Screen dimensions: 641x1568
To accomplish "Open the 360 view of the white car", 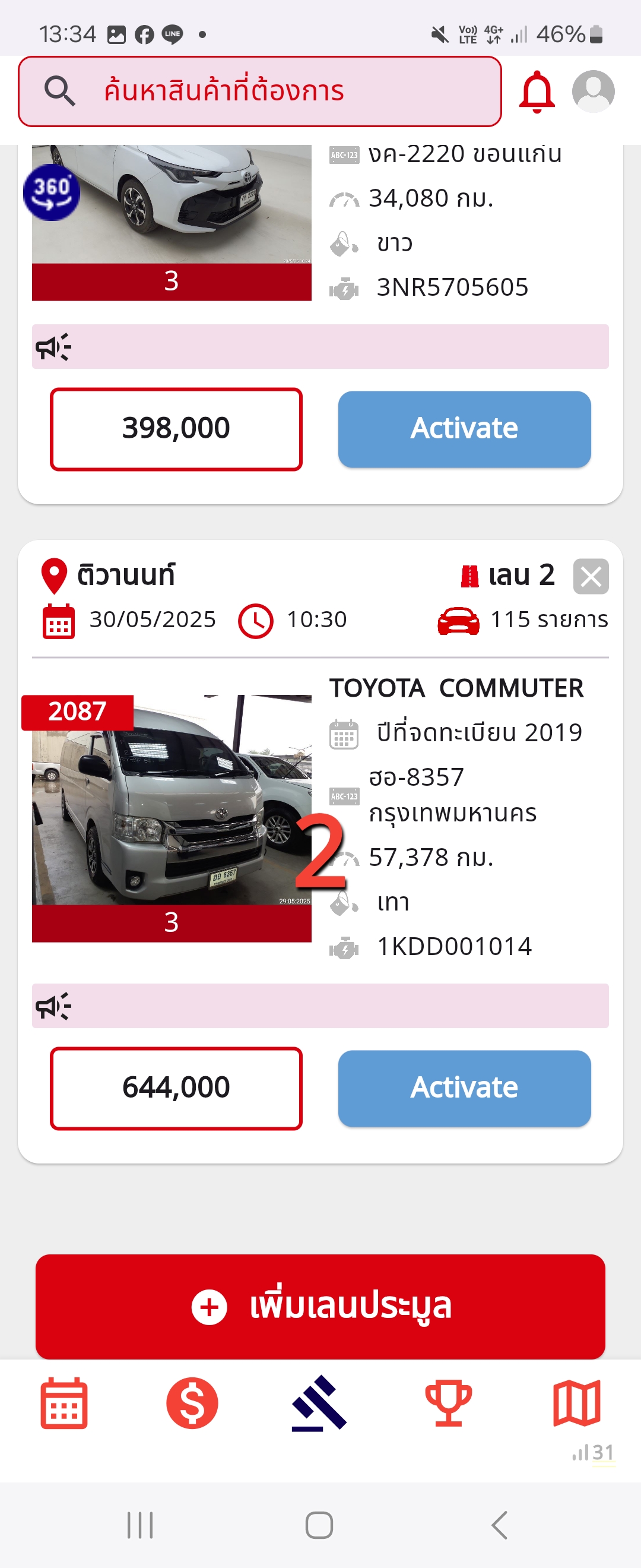I will pos(52,192).
